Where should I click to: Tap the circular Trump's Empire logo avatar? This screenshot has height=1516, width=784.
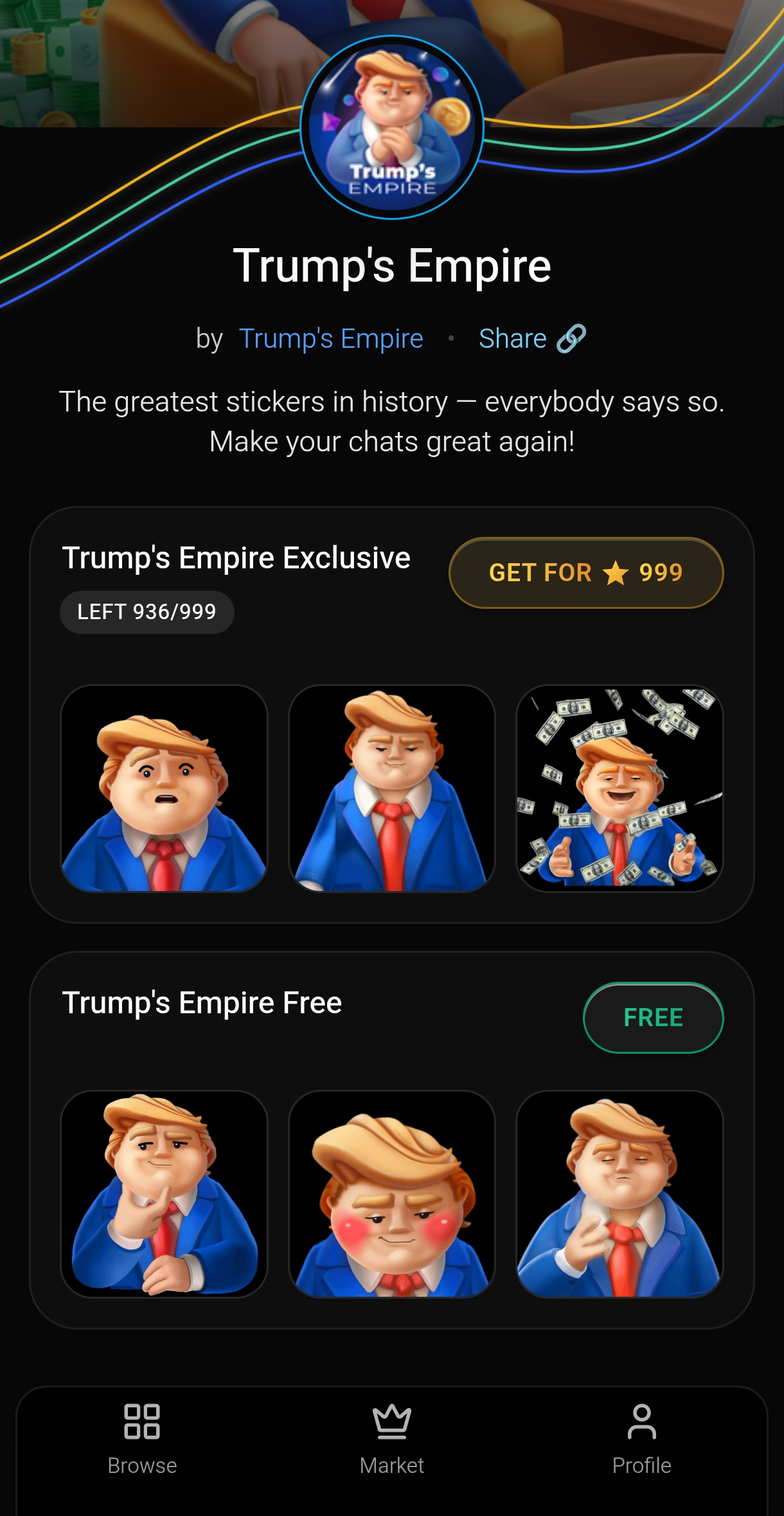(392, 129)
